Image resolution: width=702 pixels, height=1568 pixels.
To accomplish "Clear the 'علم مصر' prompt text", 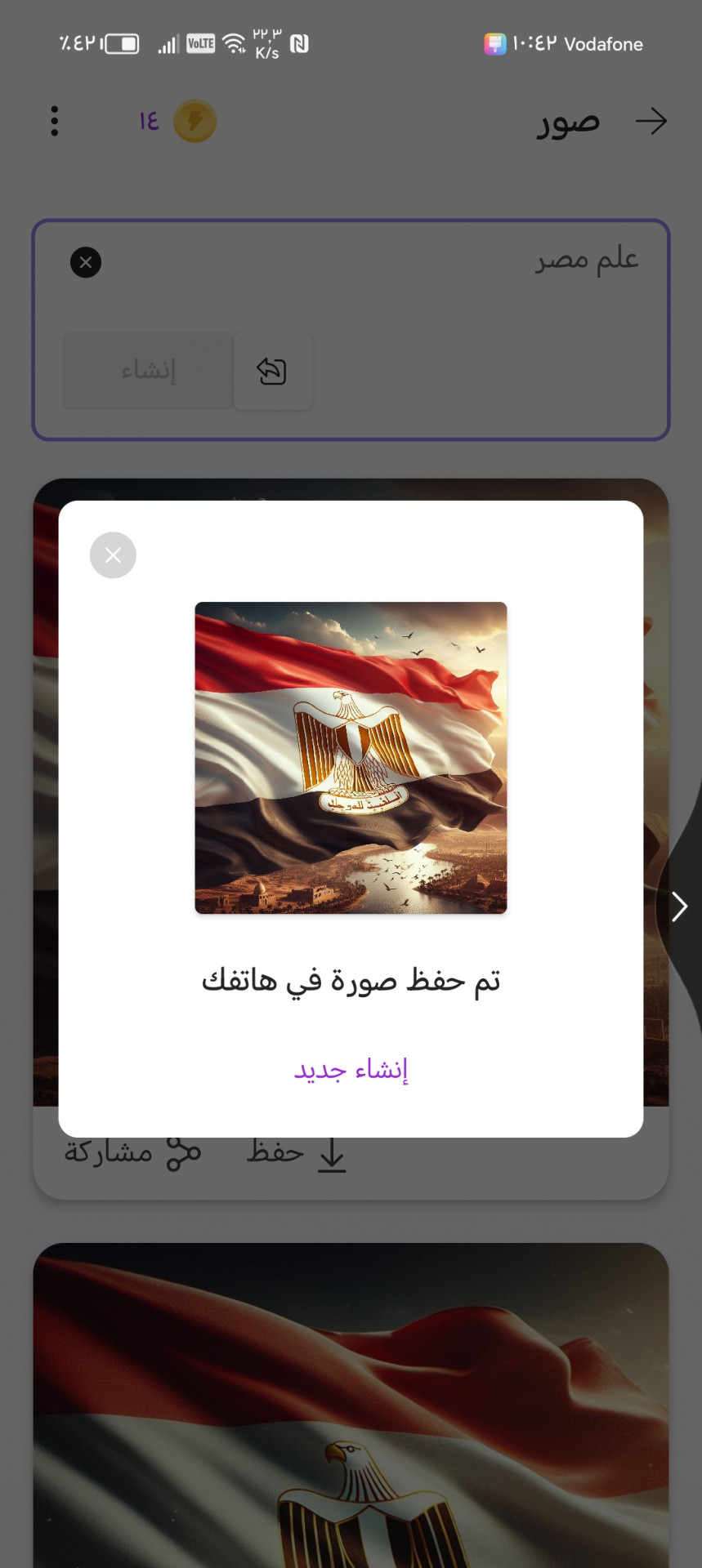I will point(86,262).
